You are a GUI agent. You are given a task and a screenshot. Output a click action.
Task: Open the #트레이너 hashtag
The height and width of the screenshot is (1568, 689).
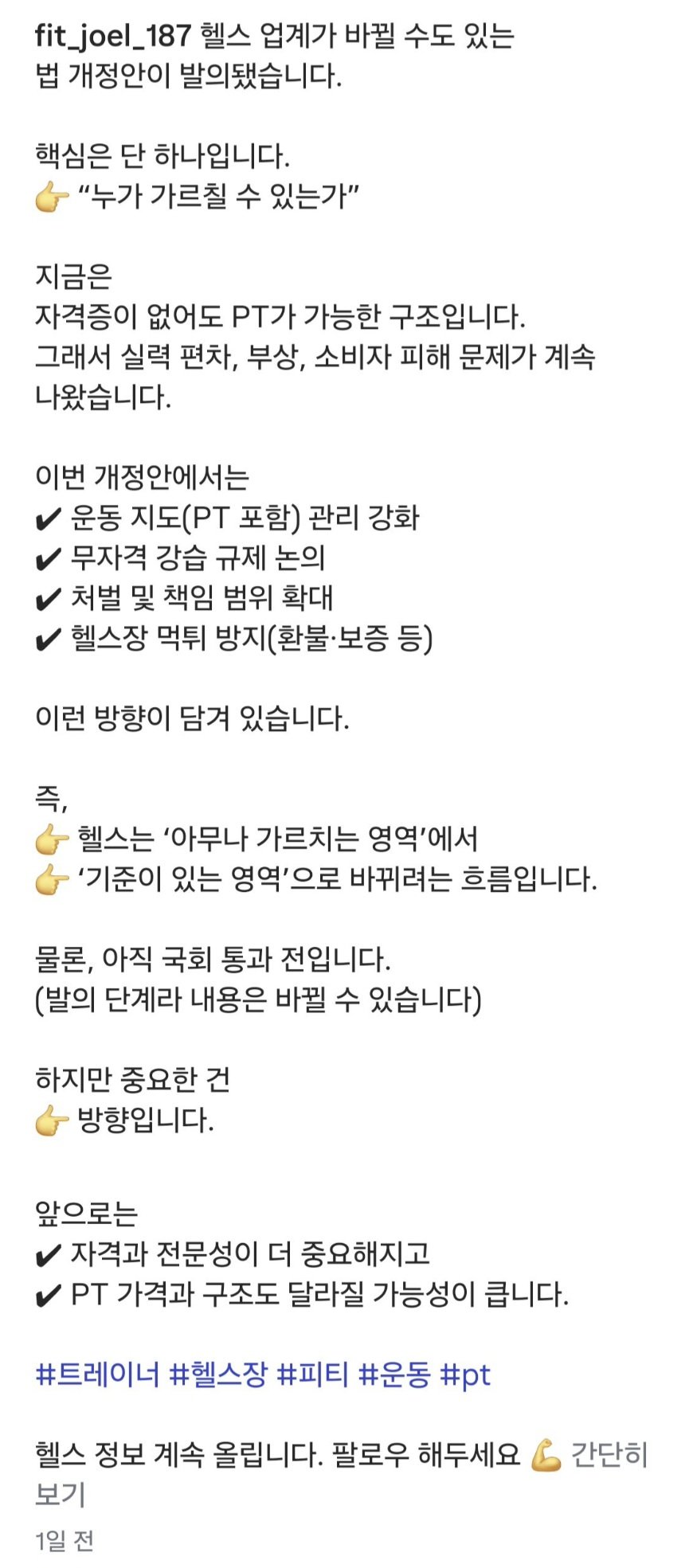pyautogui.click(x=97, y=1374)
